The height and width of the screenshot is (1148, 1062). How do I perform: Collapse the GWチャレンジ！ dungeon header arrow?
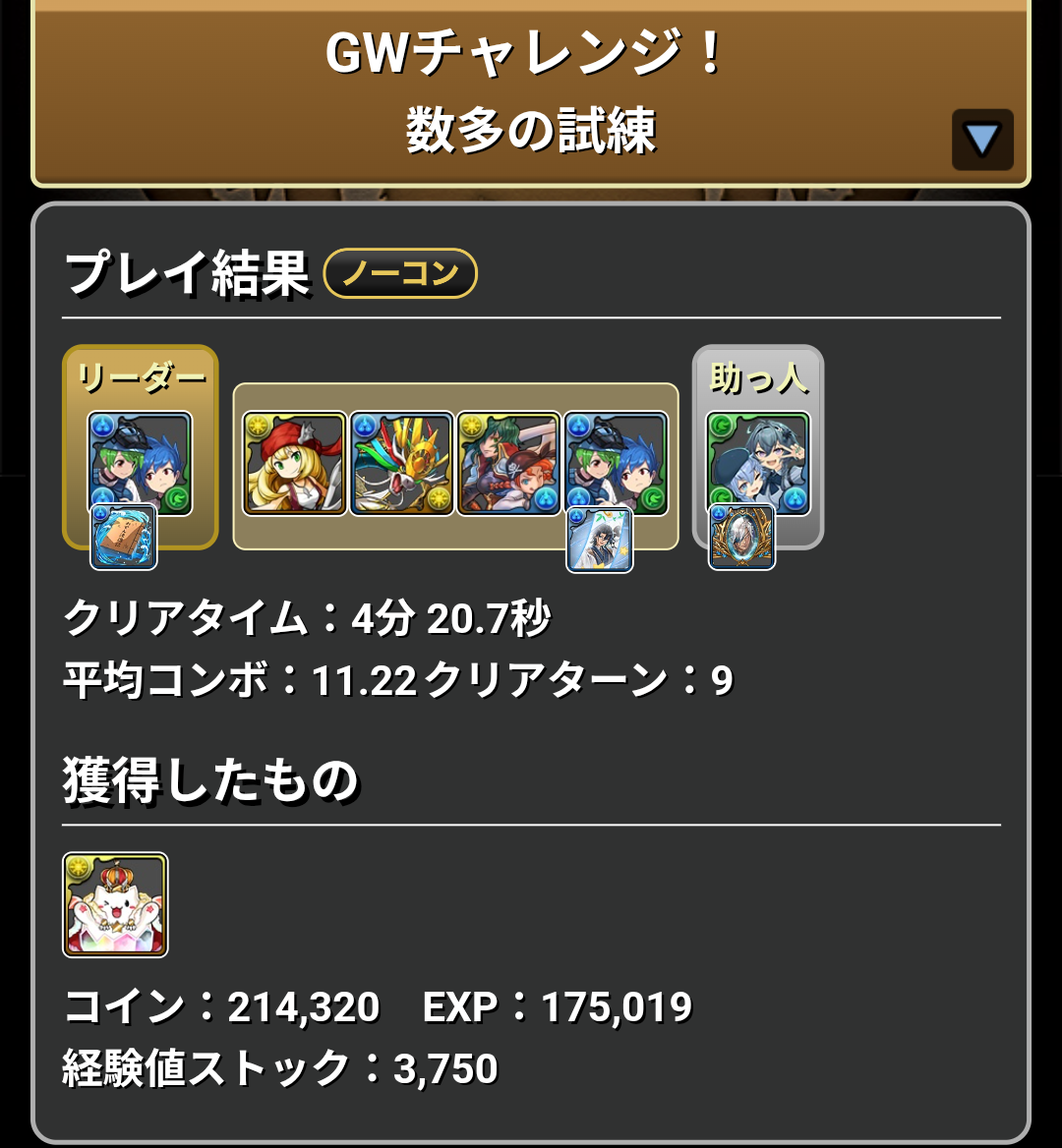click(981, 140)
